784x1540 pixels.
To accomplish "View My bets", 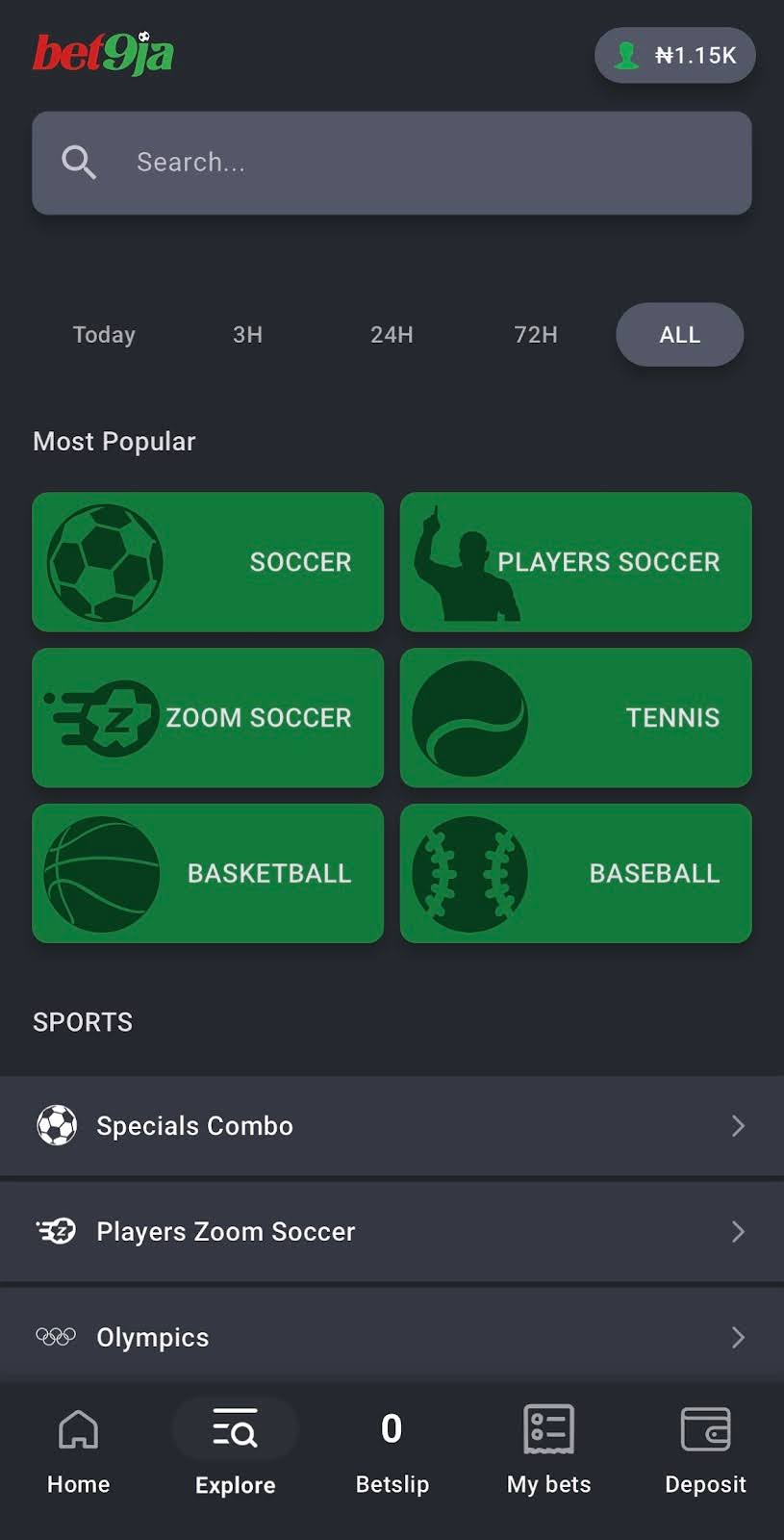I will coord(548,1450).
